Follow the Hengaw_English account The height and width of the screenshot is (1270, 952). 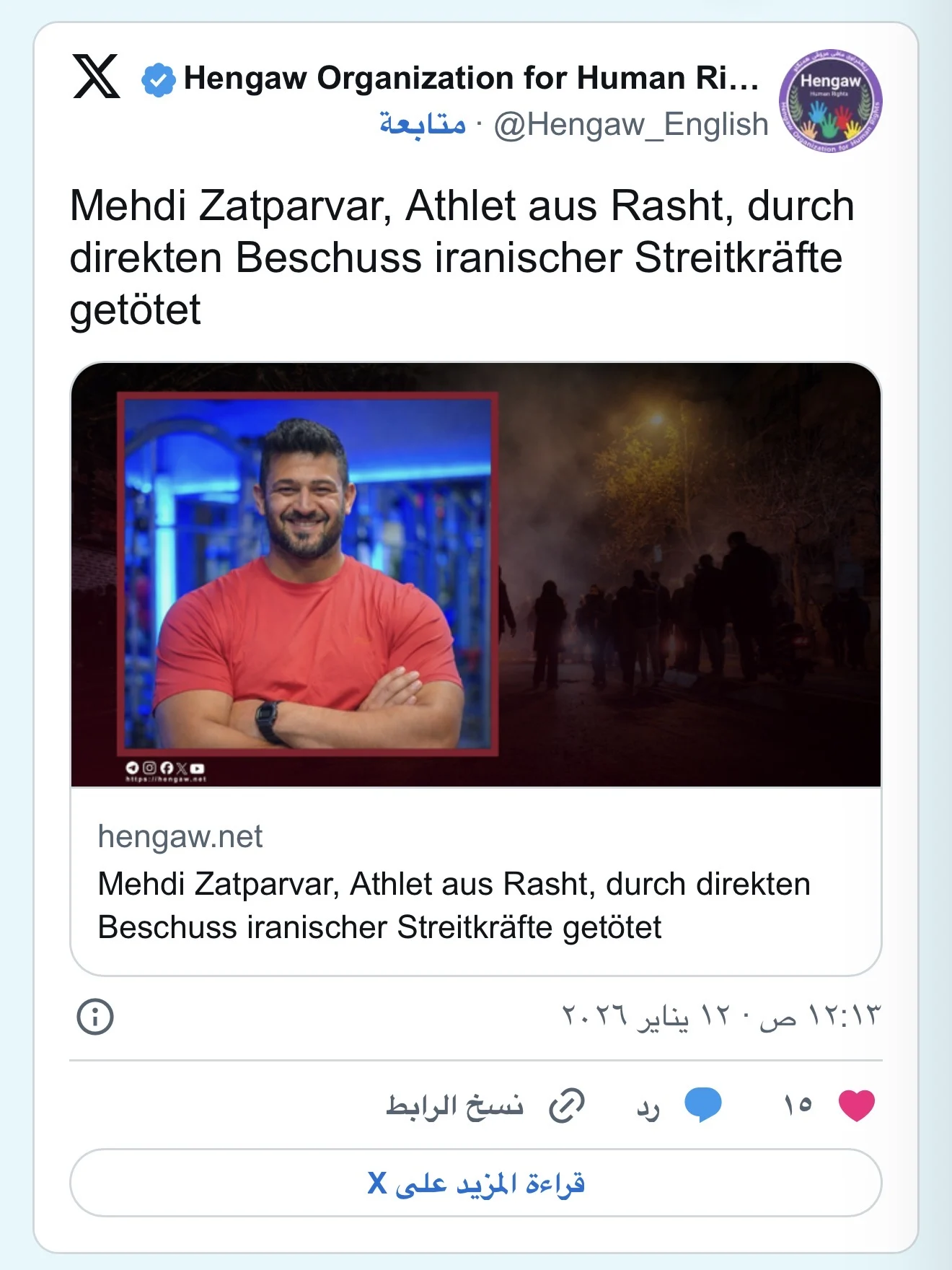click(423, 124)
